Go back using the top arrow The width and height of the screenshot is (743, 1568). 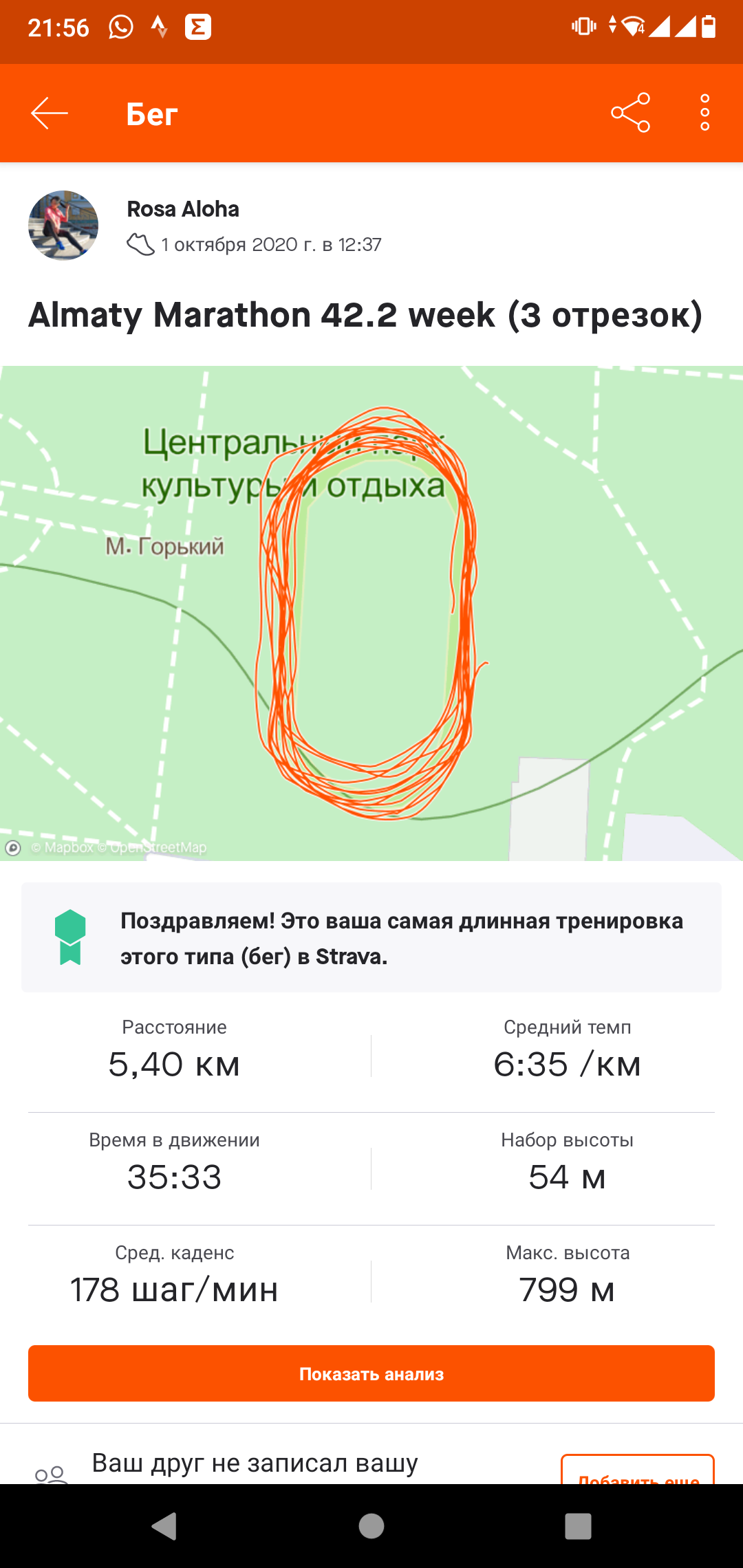pos(50,113)
